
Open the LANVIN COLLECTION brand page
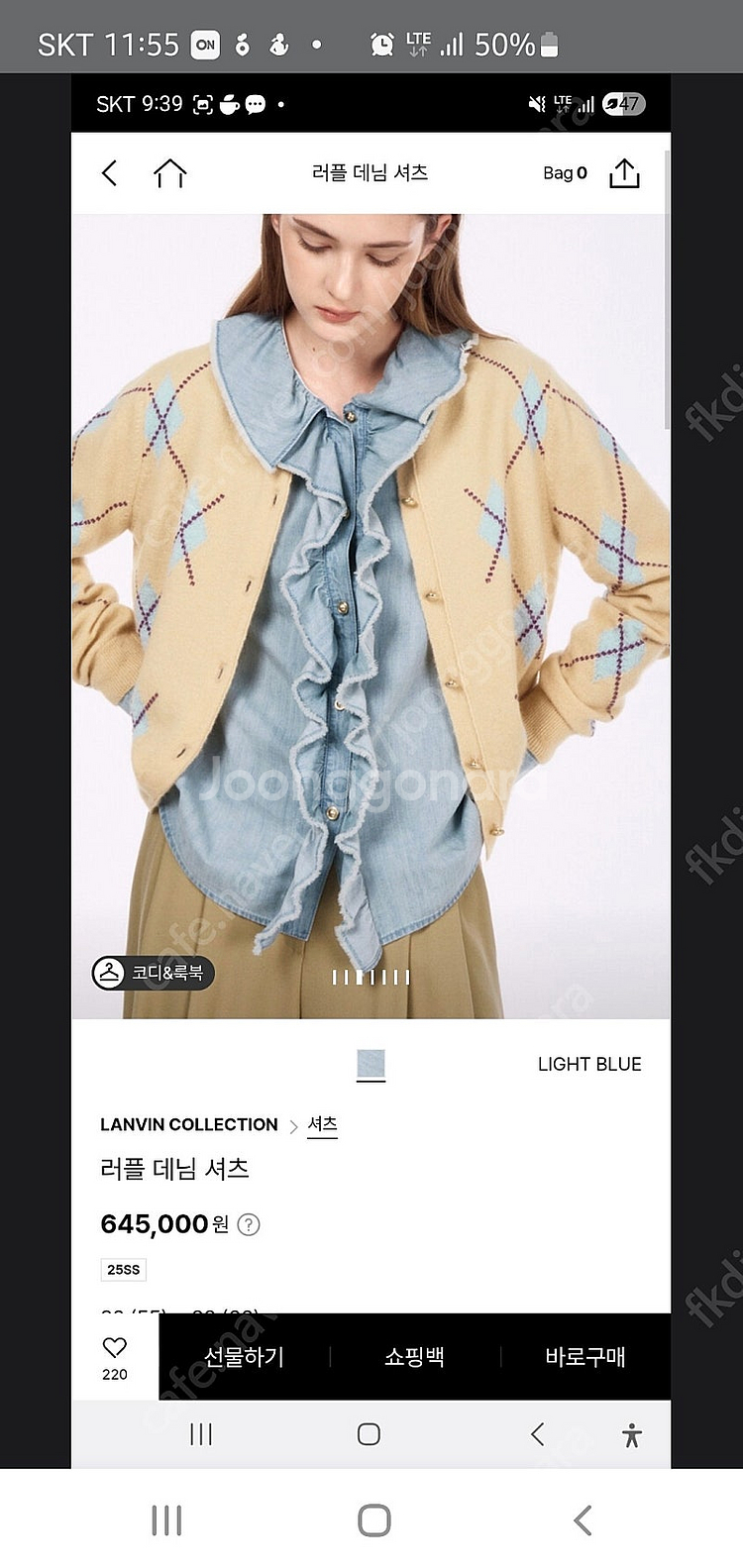coord(188,1124)
